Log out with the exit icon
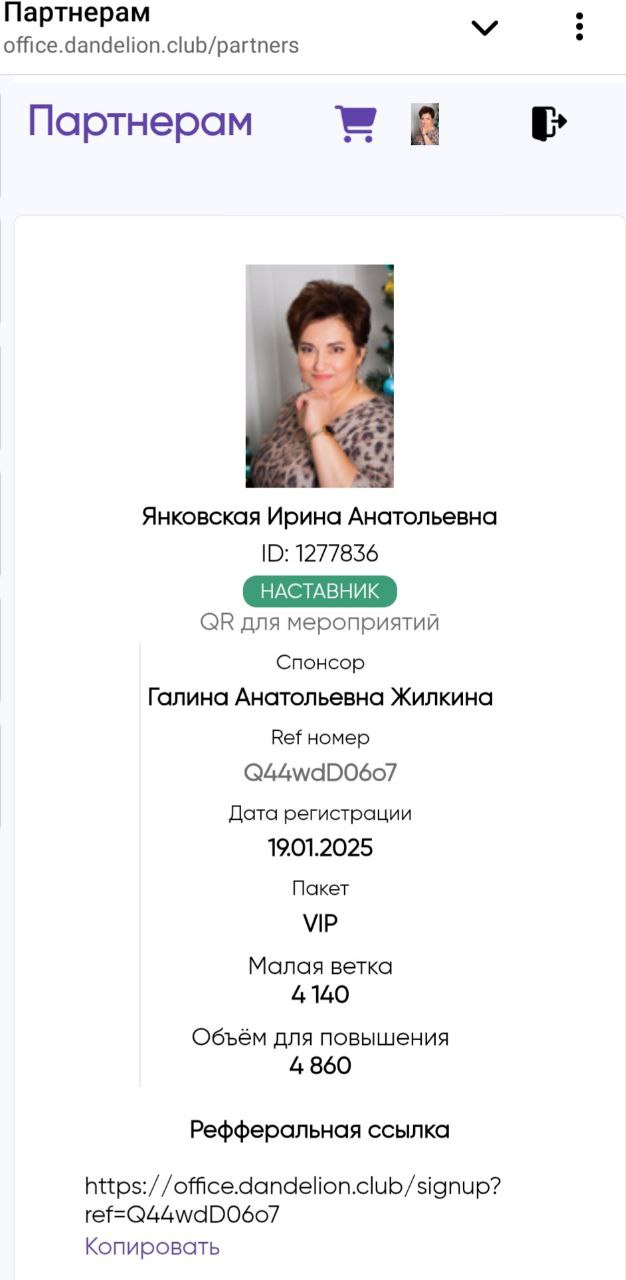Viewport: 626px width, 1280px height. (x=549, y=123)
